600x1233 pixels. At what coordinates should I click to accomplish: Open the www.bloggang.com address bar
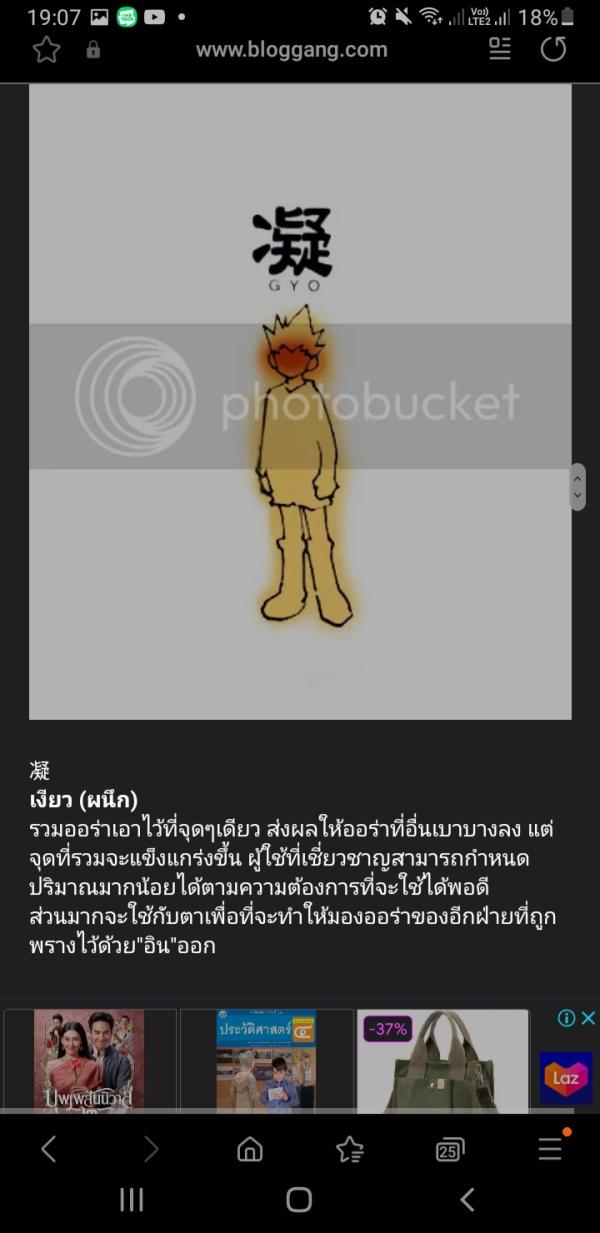pyautogui.click(x=290, y=50)
